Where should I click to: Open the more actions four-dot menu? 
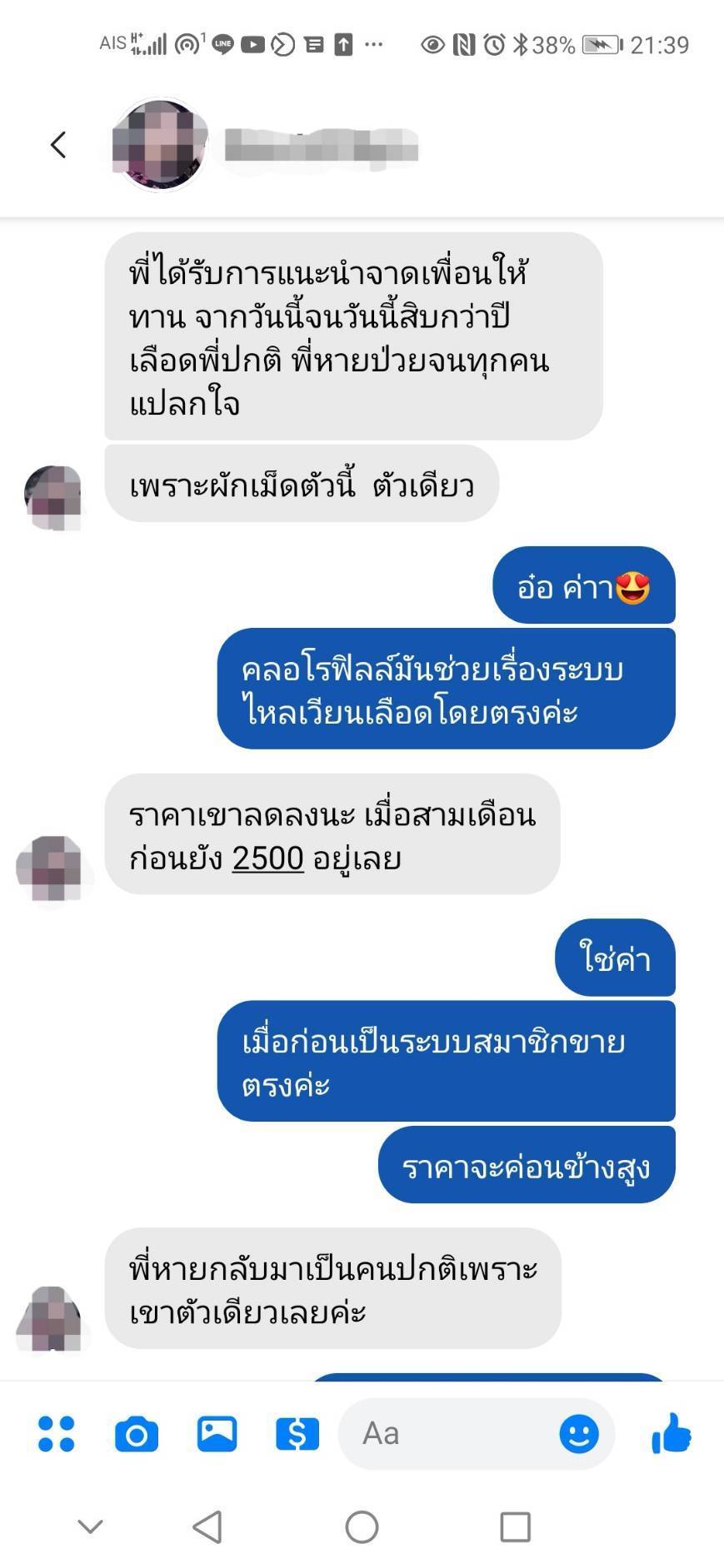pyautogui.click(x=57, y=1434)
